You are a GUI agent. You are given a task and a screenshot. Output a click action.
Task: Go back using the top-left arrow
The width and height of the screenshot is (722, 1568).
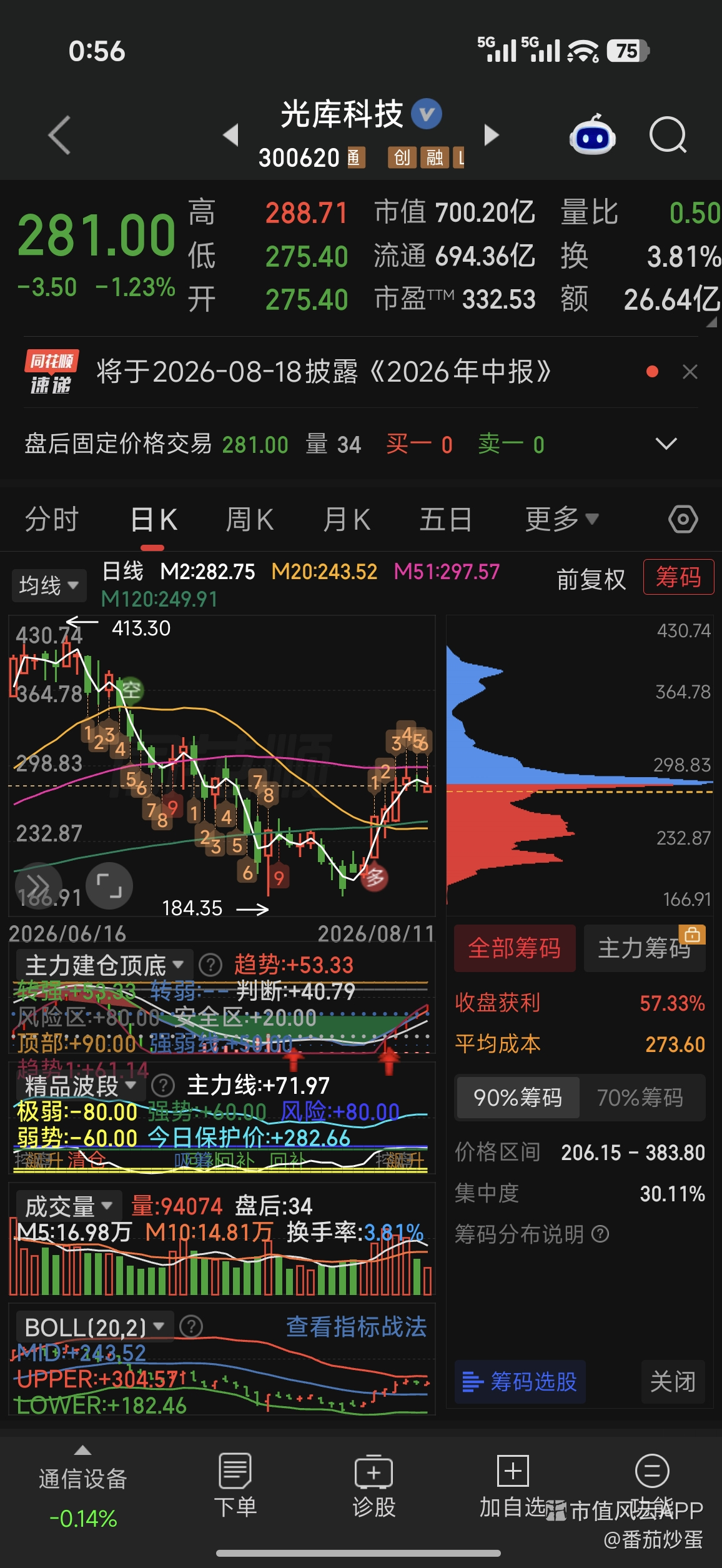point(60,135)
